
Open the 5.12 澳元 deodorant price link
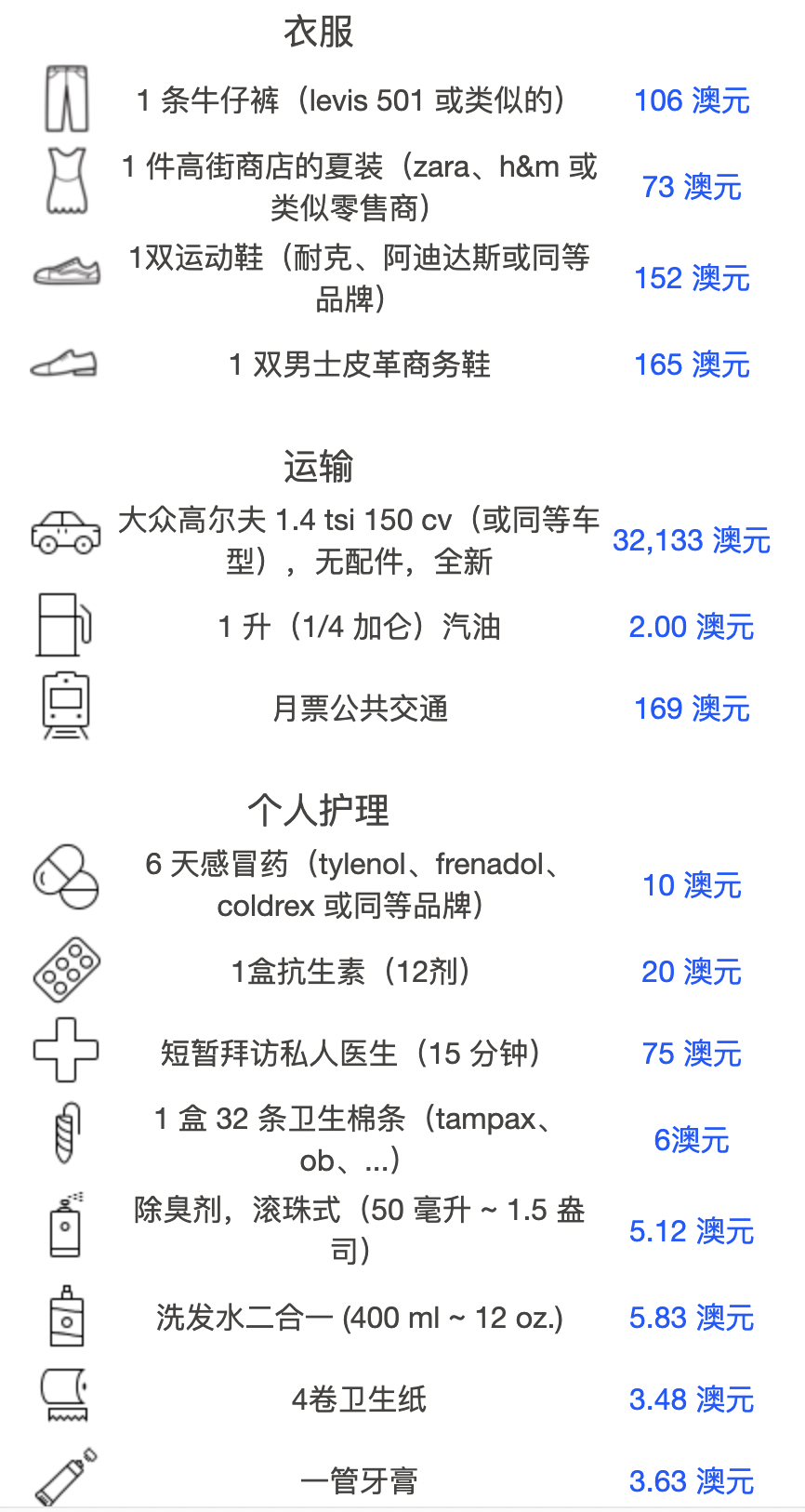pyautogui.click(x=692, y=1231)
